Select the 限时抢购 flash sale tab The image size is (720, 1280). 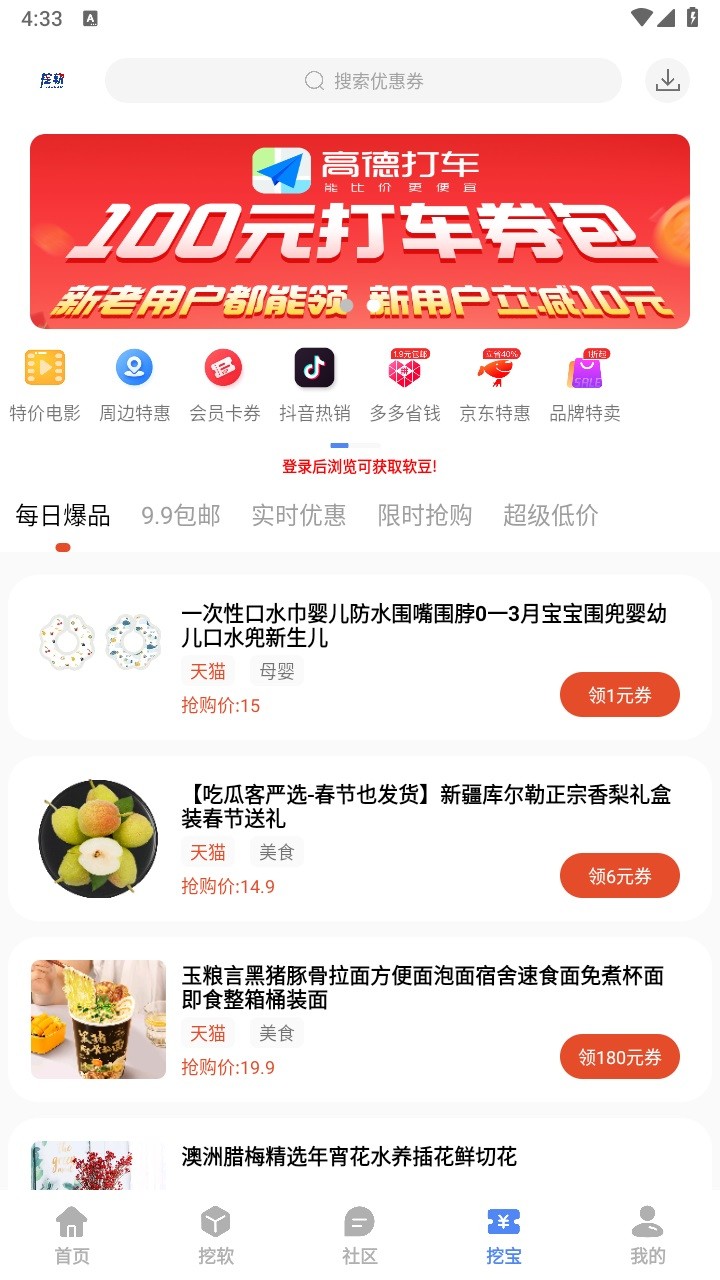(425, 516)
